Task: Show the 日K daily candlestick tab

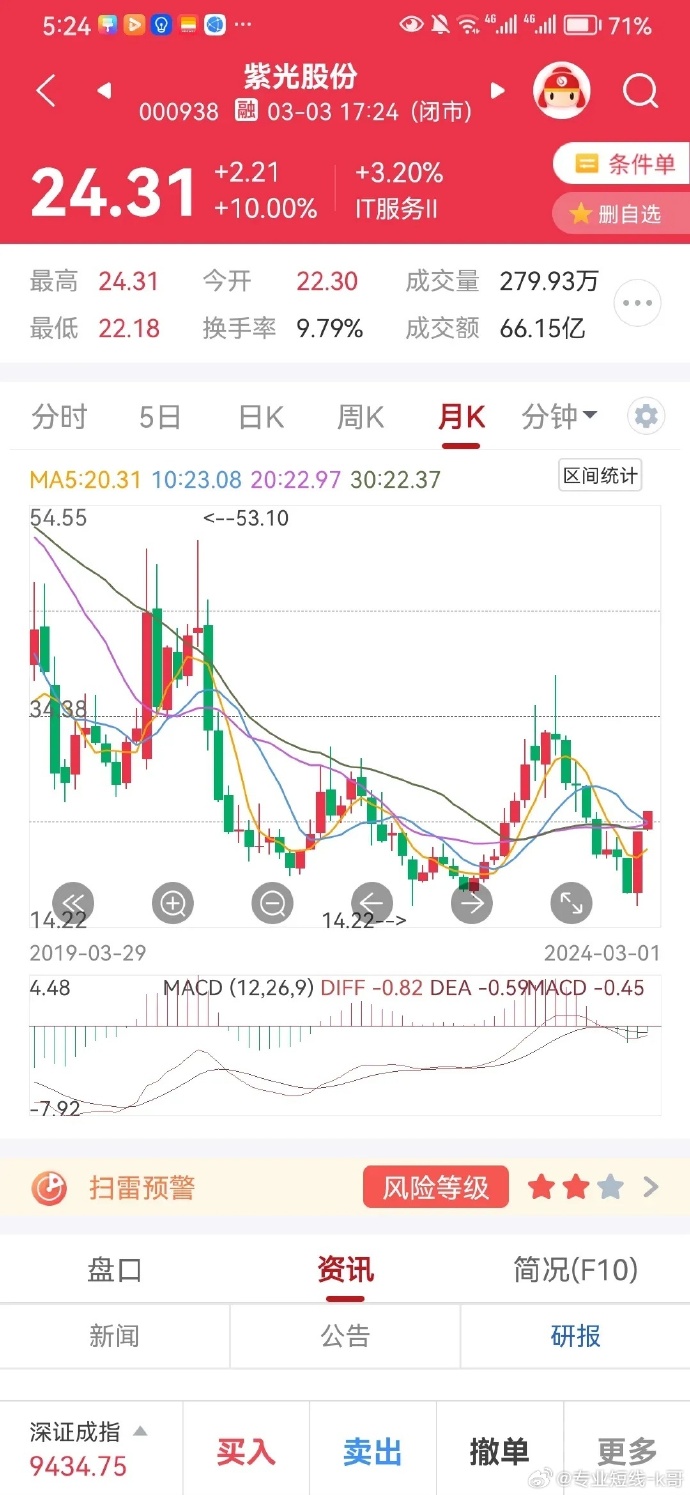Action: (261, 416)
